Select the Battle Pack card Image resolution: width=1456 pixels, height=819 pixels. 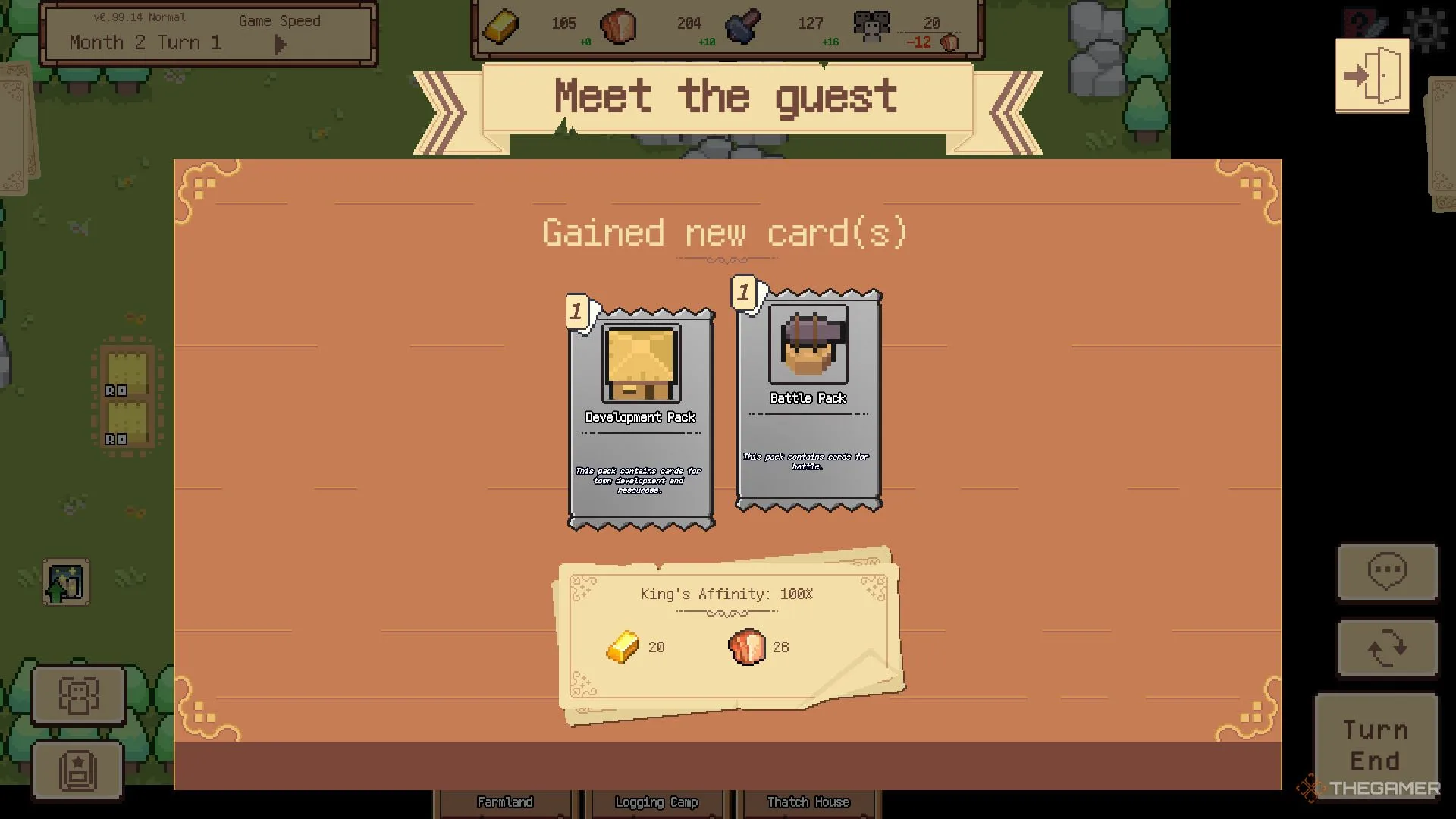tap(808, 400)
